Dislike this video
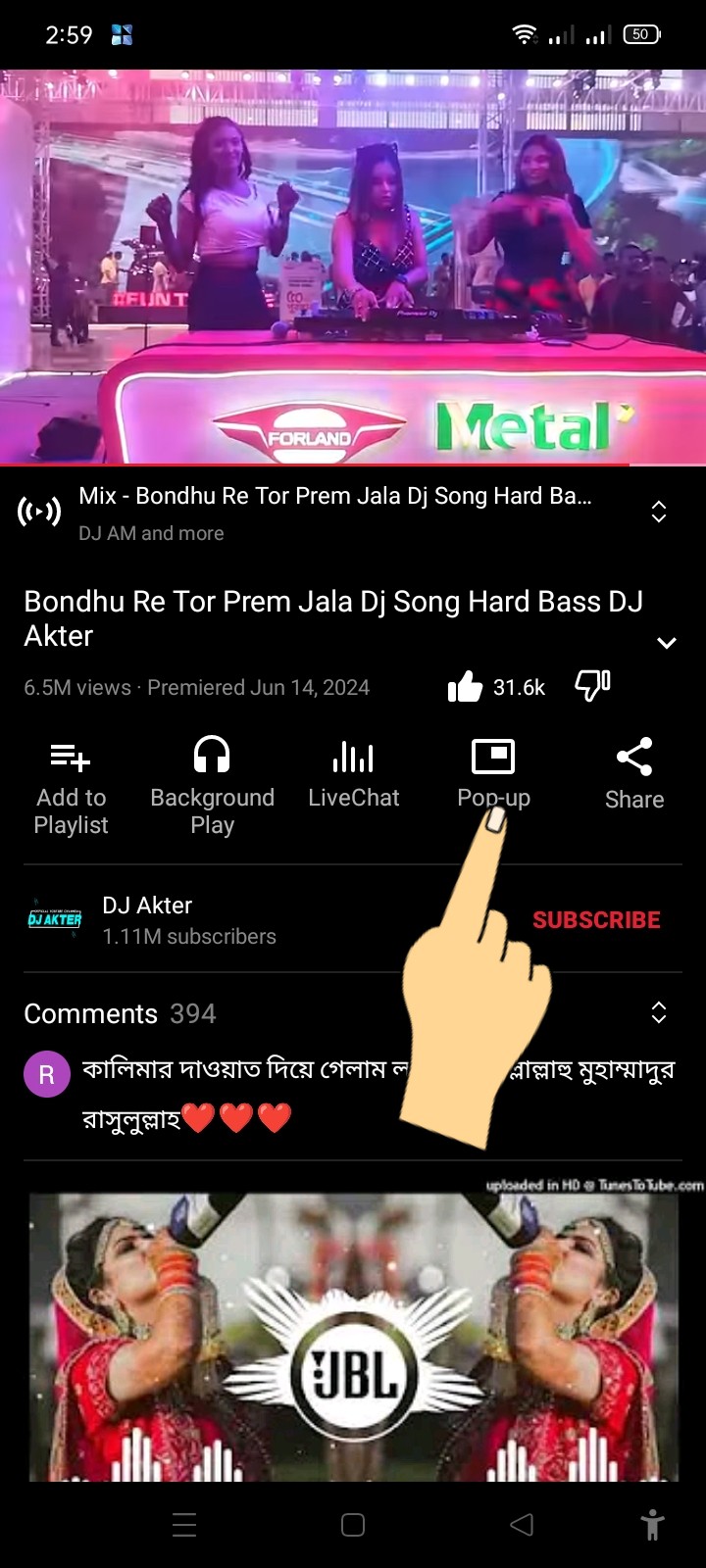Screen dimensions: 706x1568 click(592, 686)
